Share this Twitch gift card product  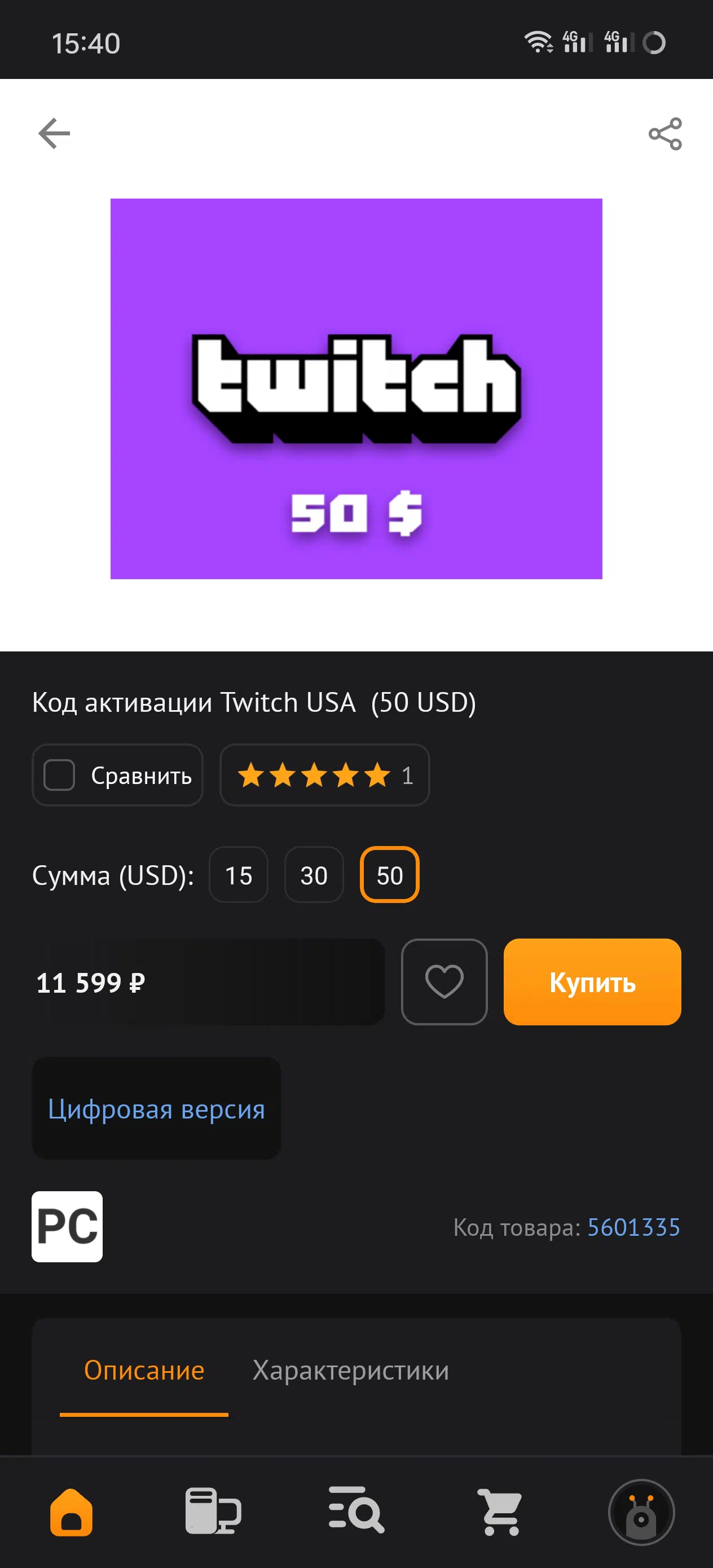(x=665, y=134)
